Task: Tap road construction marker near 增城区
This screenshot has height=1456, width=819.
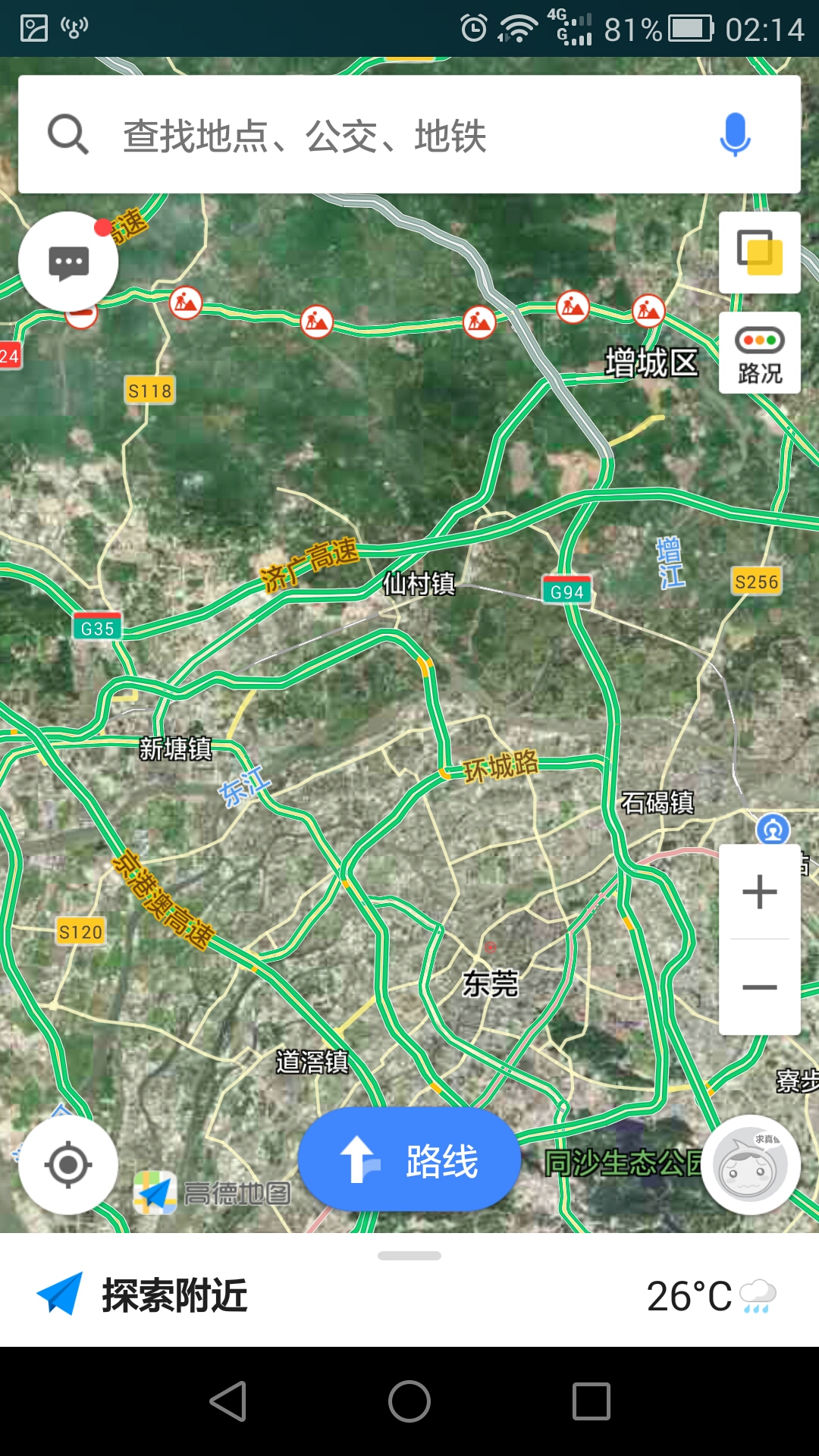Action: (648, 311)
